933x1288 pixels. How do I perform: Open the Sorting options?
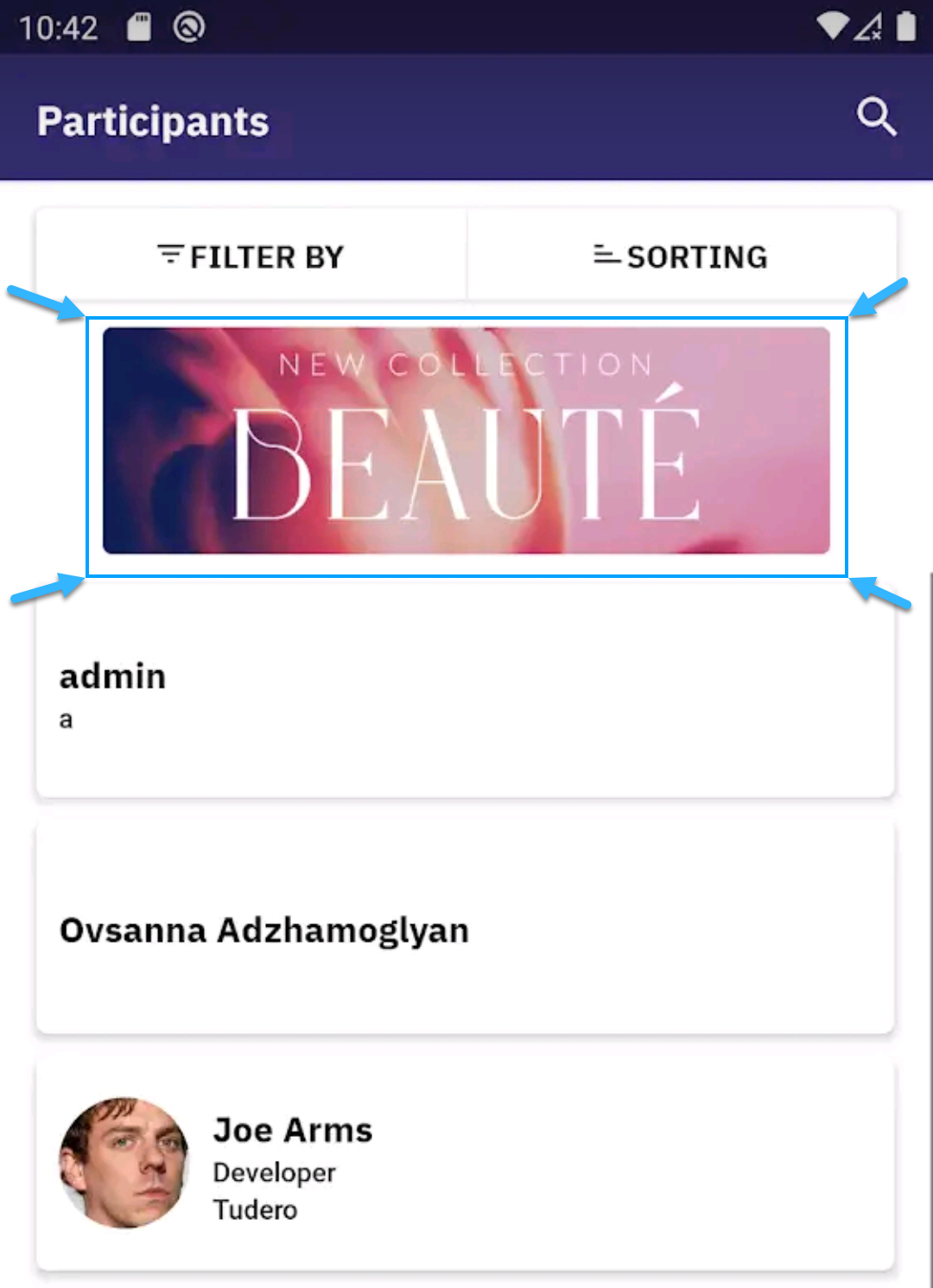click(681, 257)
